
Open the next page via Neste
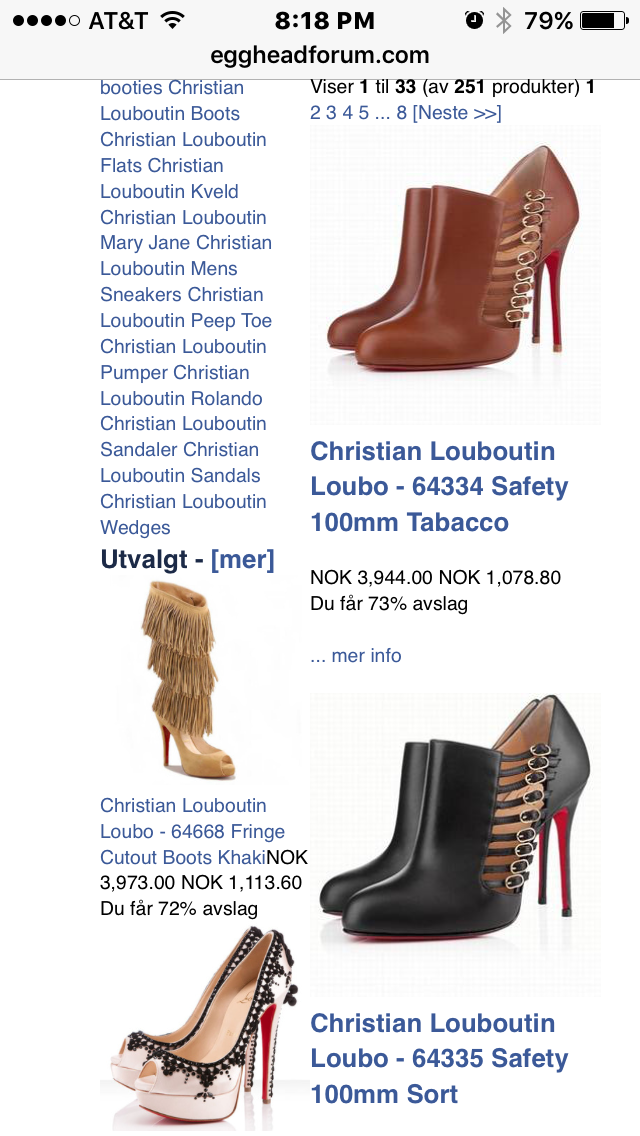pos(456,113)
